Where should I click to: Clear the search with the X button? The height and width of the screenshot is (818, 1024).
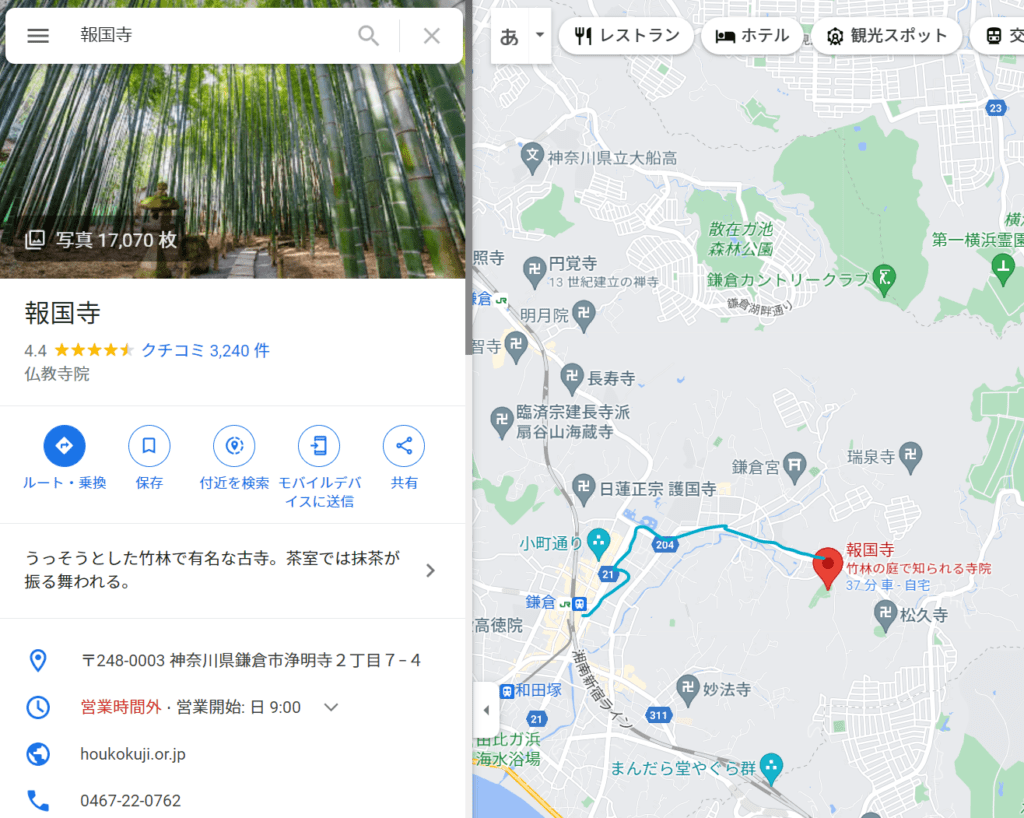pyautogui.click(x=431, y=36)
